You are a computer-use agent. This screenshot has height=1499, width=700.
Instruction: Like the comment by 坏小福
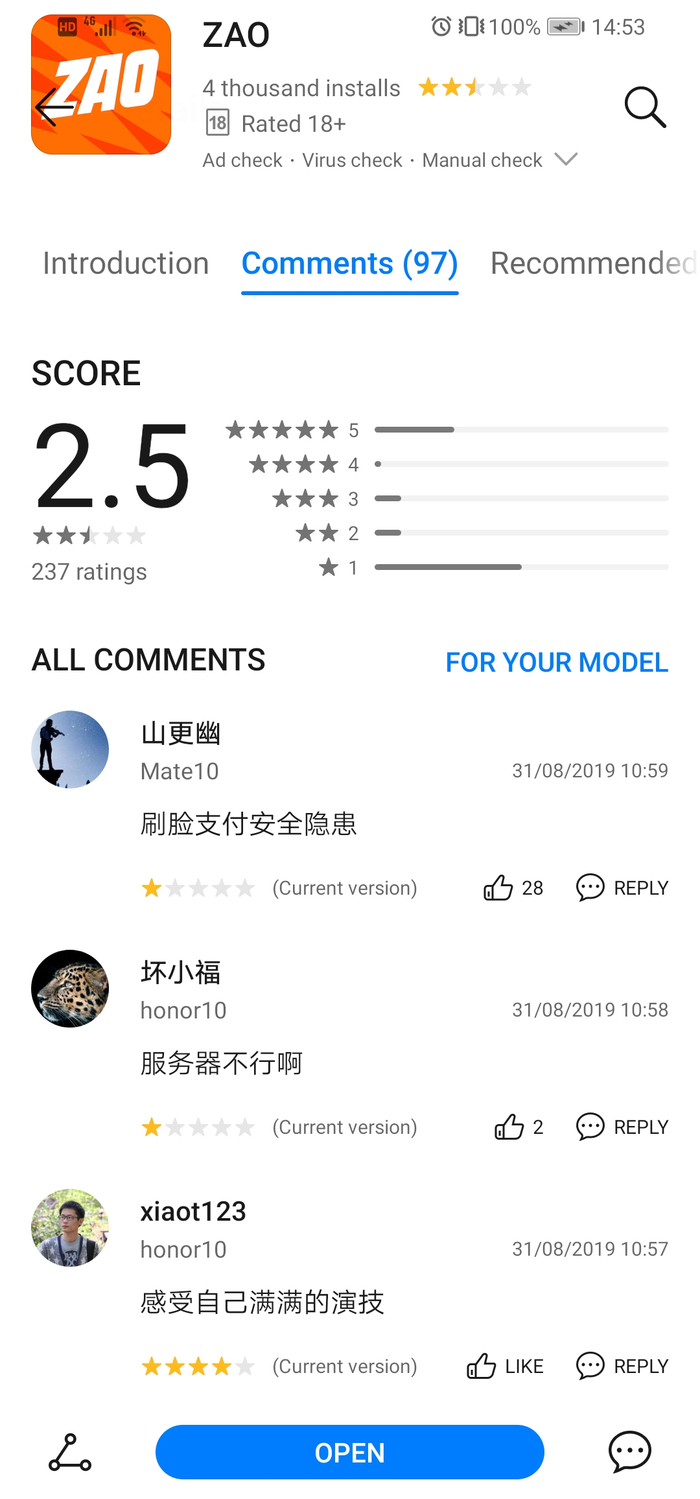(519, 1127)
